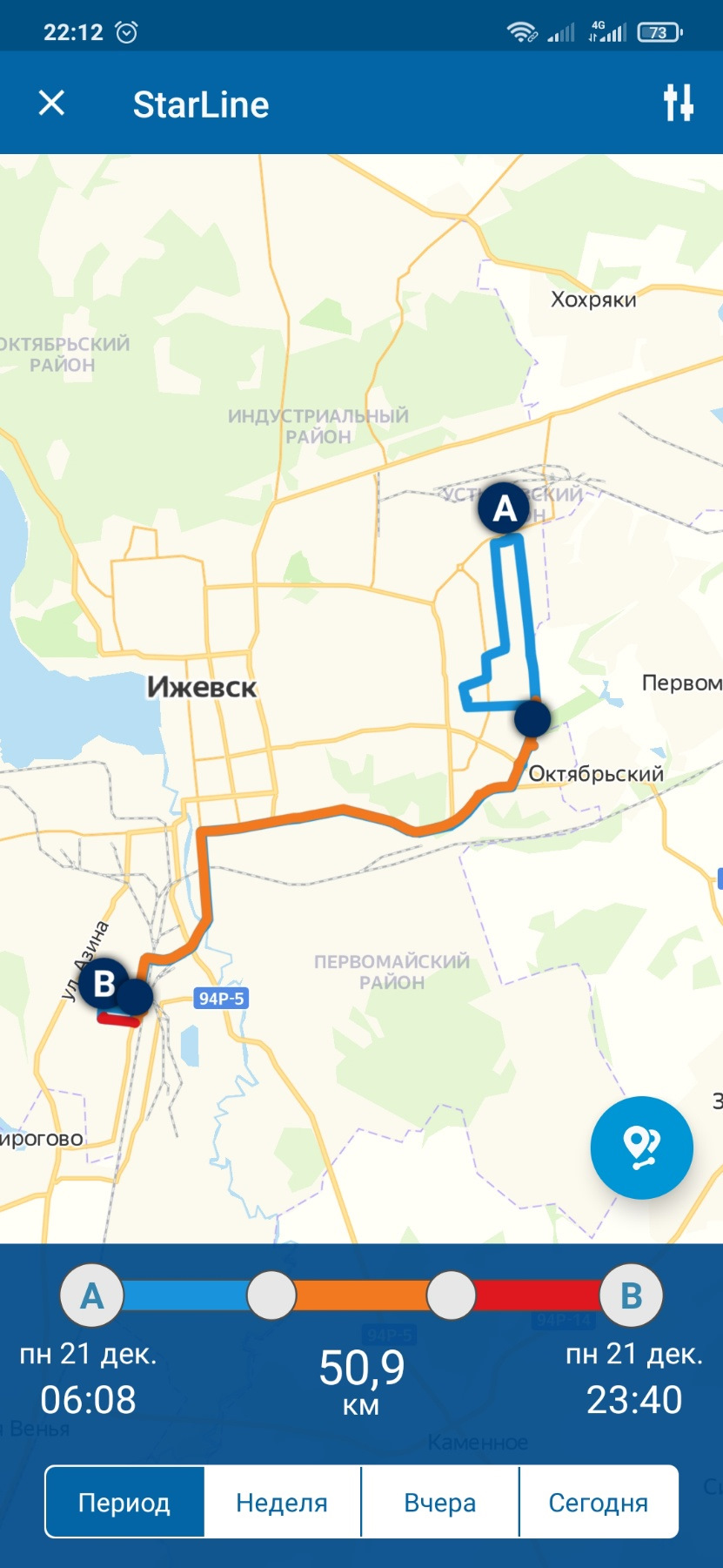Tap the end point B on timeline
The width and height of the screenshot is (723, 1568).
tap(632, 1295)
